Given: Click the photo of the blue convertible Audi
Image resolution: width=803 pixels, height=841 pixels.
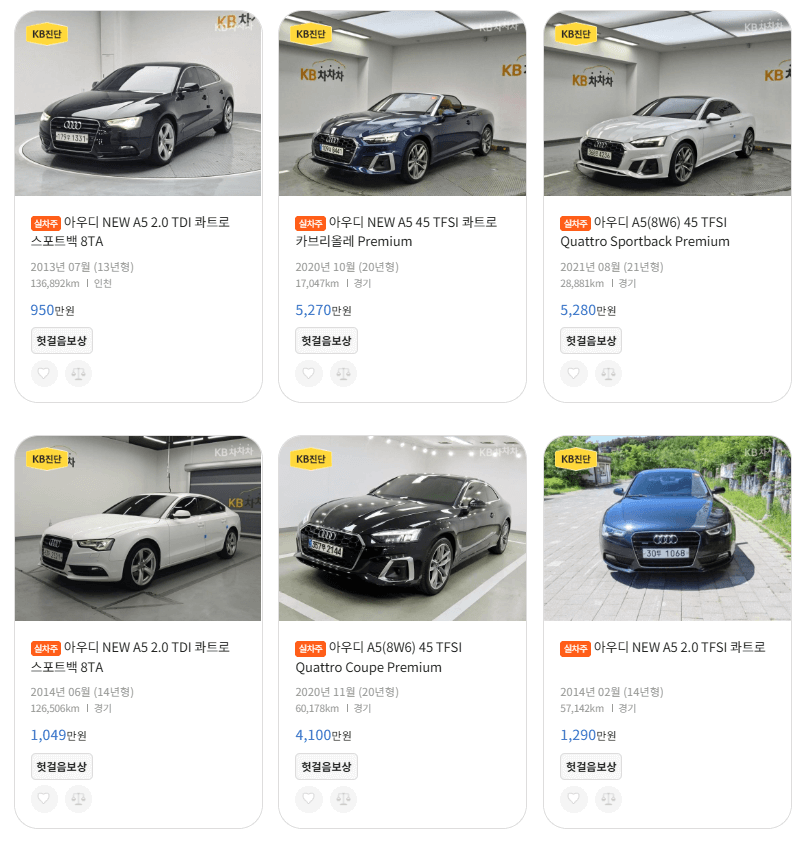Looking at the screenshot, I should (402, 102).
